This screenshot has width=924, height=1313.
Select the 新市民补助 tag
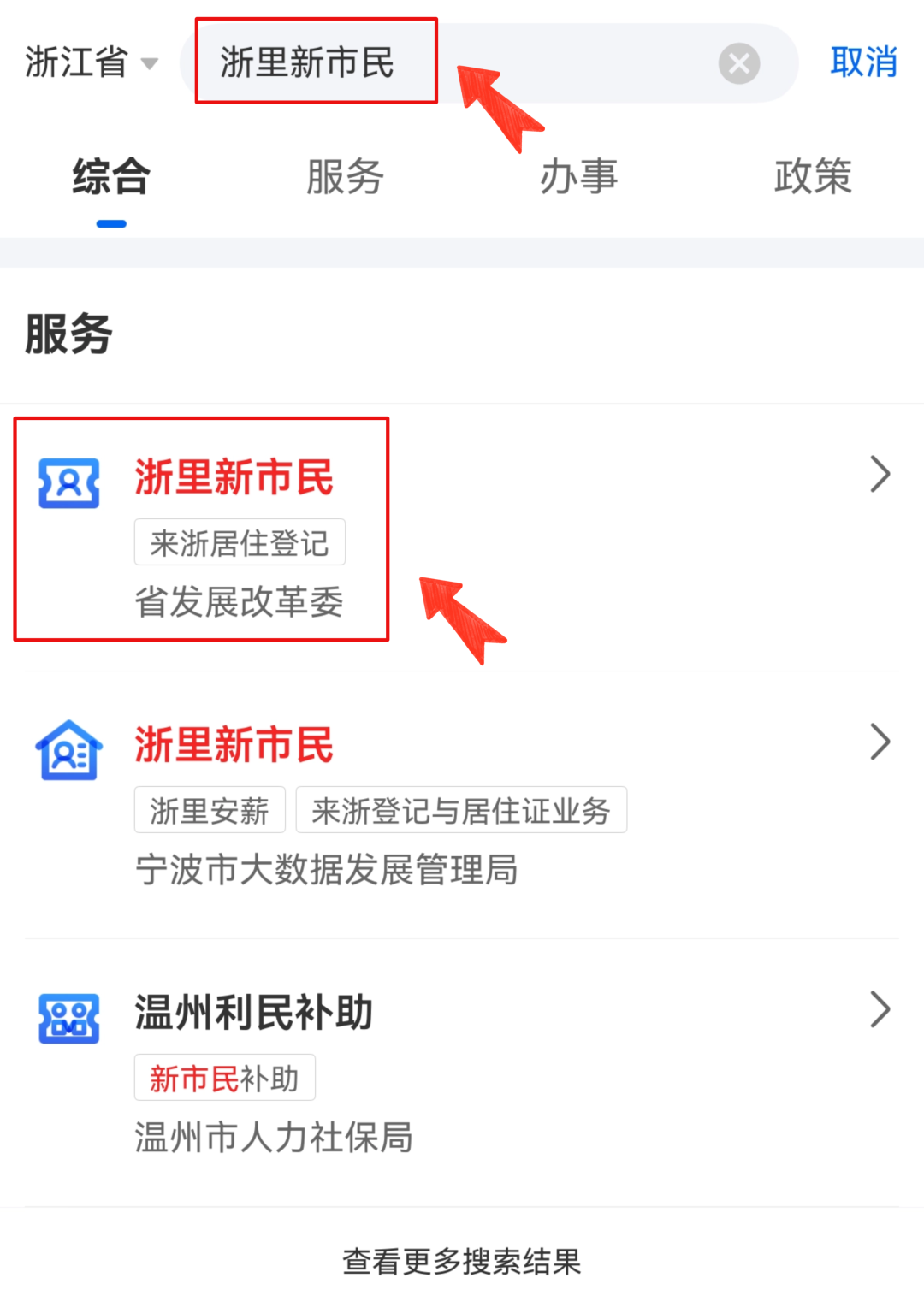[x=224, y=1078]
